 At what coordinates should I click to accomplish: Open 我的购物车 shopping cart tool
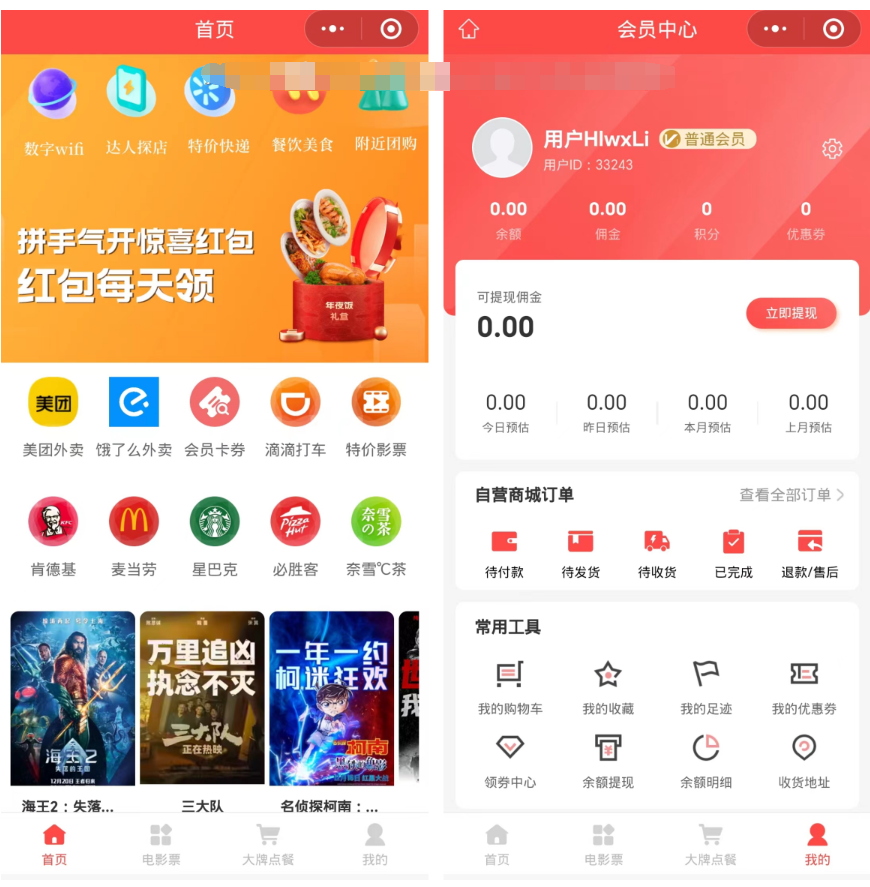tap(510, 688)
